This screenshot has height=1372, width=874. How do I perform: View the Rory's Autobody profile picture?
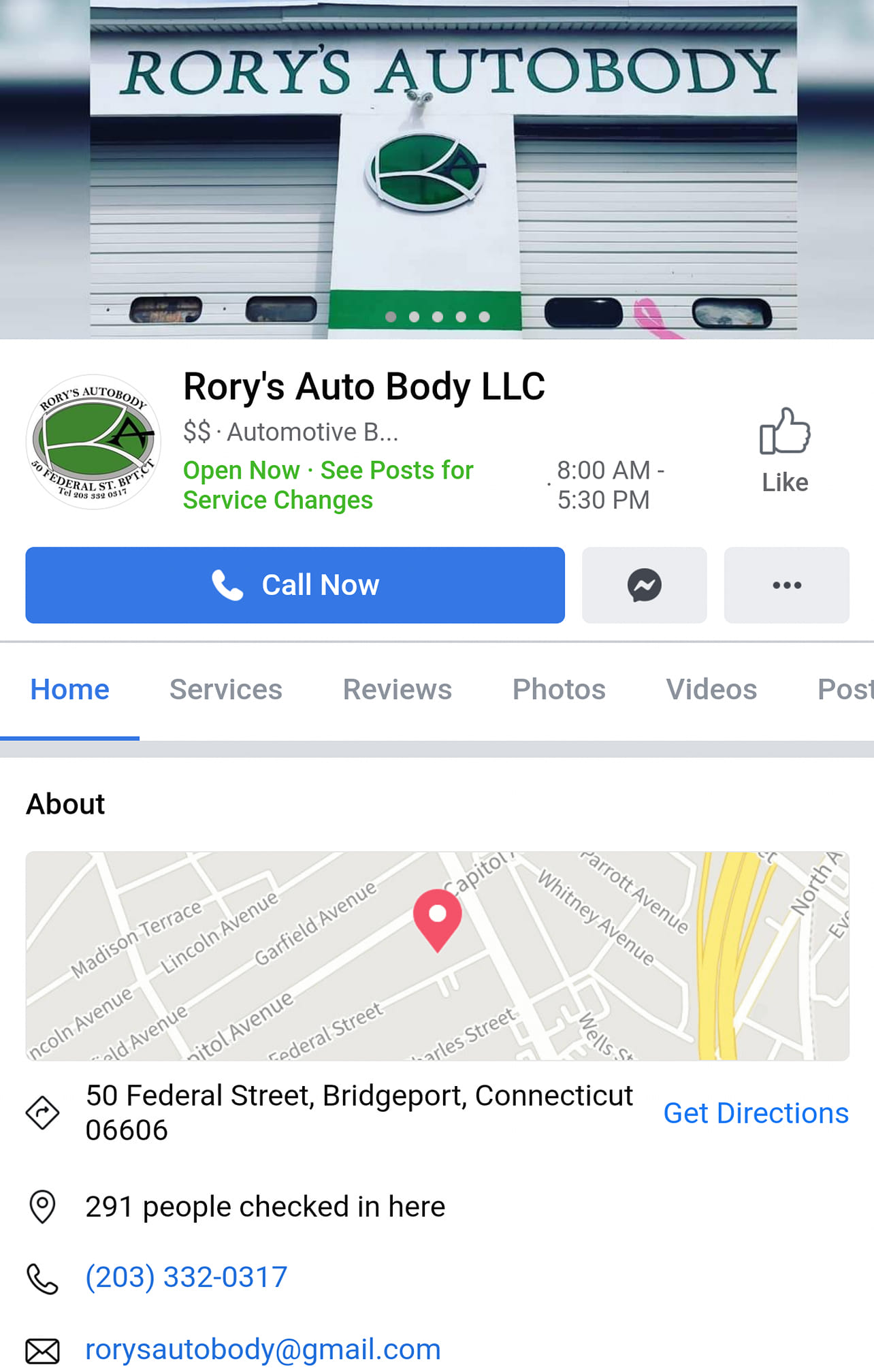(x=93, y=442)
